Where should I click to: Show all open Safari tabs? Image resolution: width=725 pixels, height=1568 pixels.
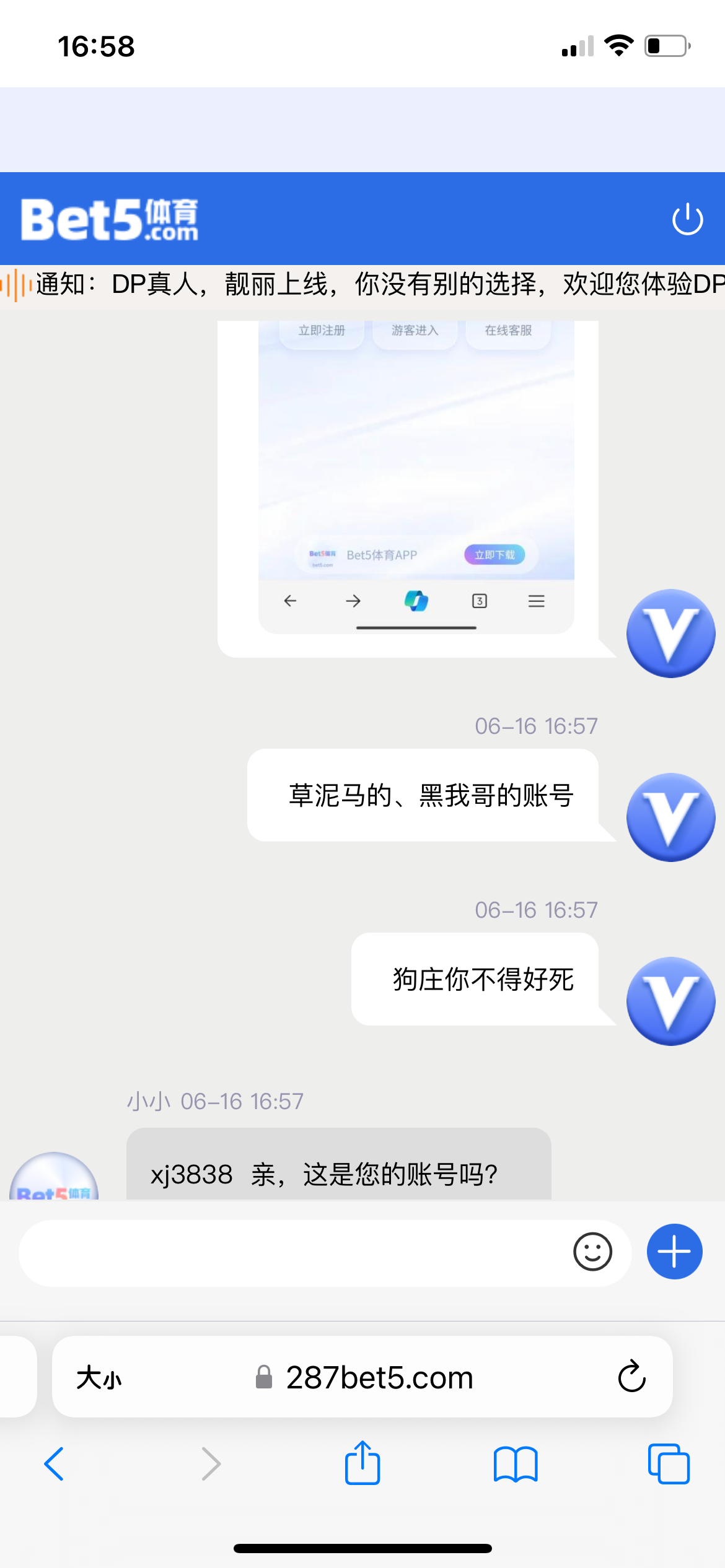(x=668, y=1464)
